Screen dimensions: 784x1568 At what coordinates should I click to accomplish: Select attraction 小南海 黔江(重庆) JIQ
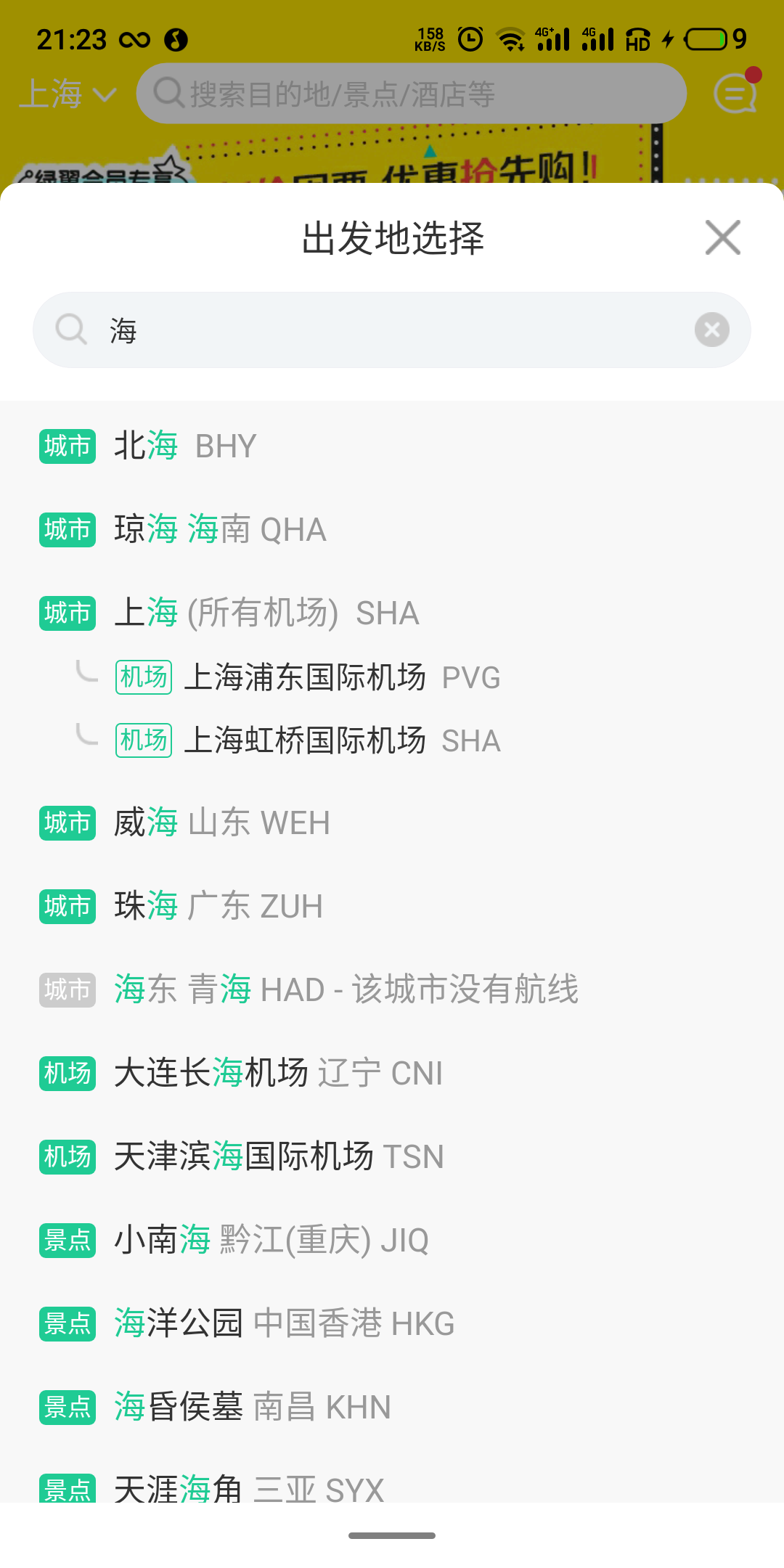point(271,1240)
